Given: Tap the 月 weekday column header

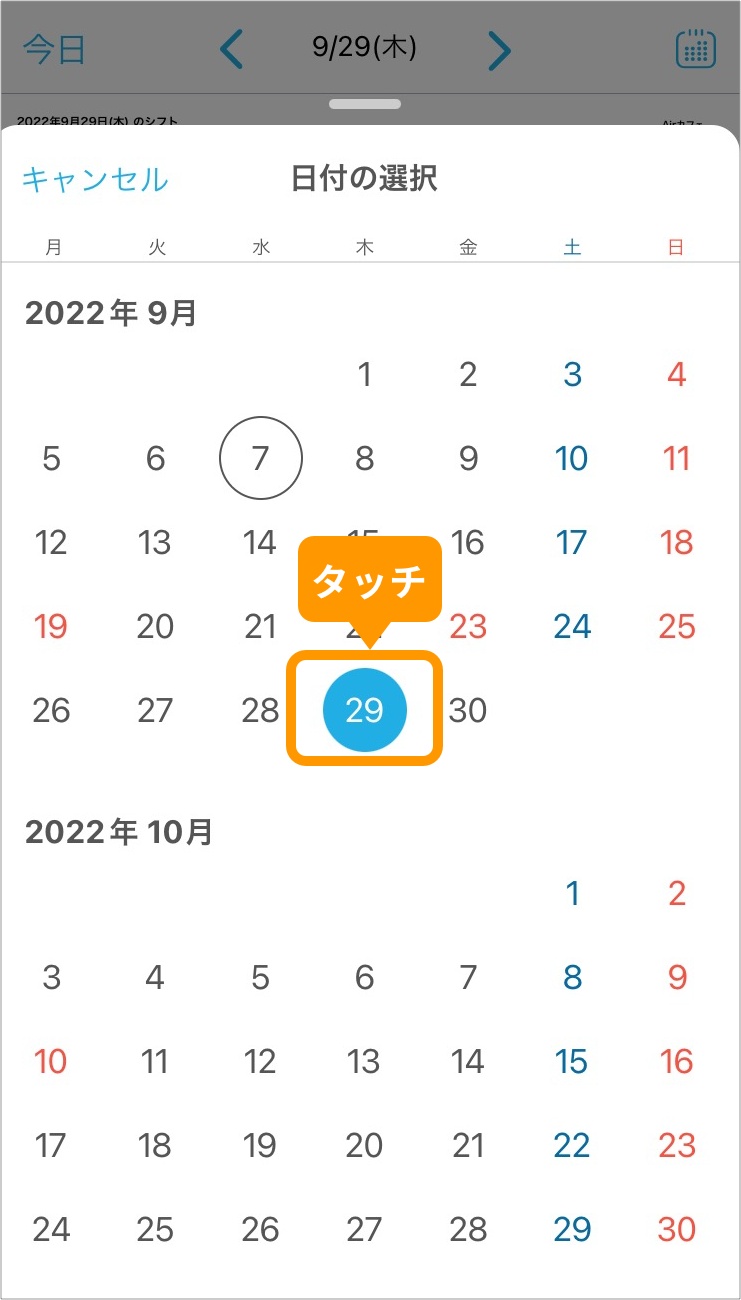Looking at the screenshot, I should (x=53, y=246).
